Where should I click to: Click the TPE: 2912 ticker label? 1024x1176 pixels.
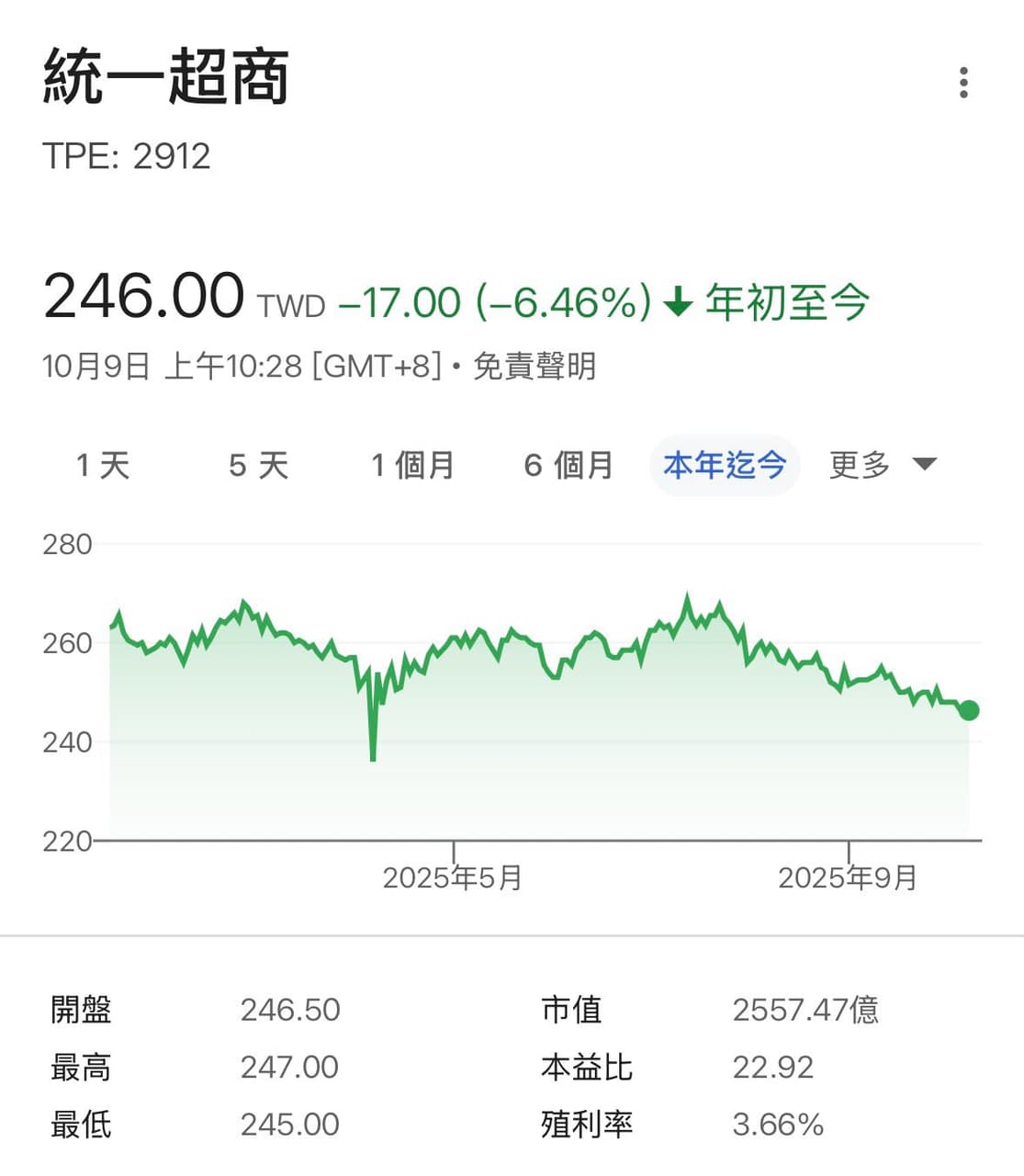[x=128, y=156]
